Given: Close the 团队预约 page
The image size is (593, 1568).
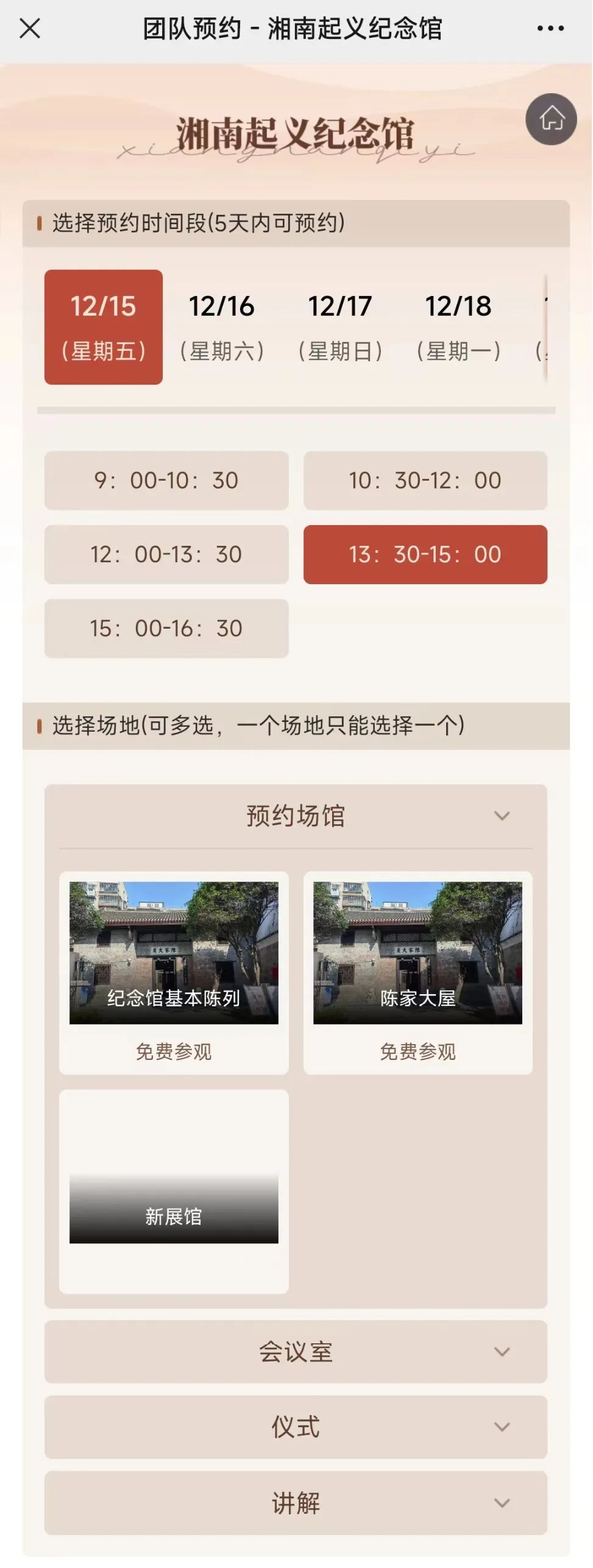Looking at the screenshot, I should click(29, 28).
